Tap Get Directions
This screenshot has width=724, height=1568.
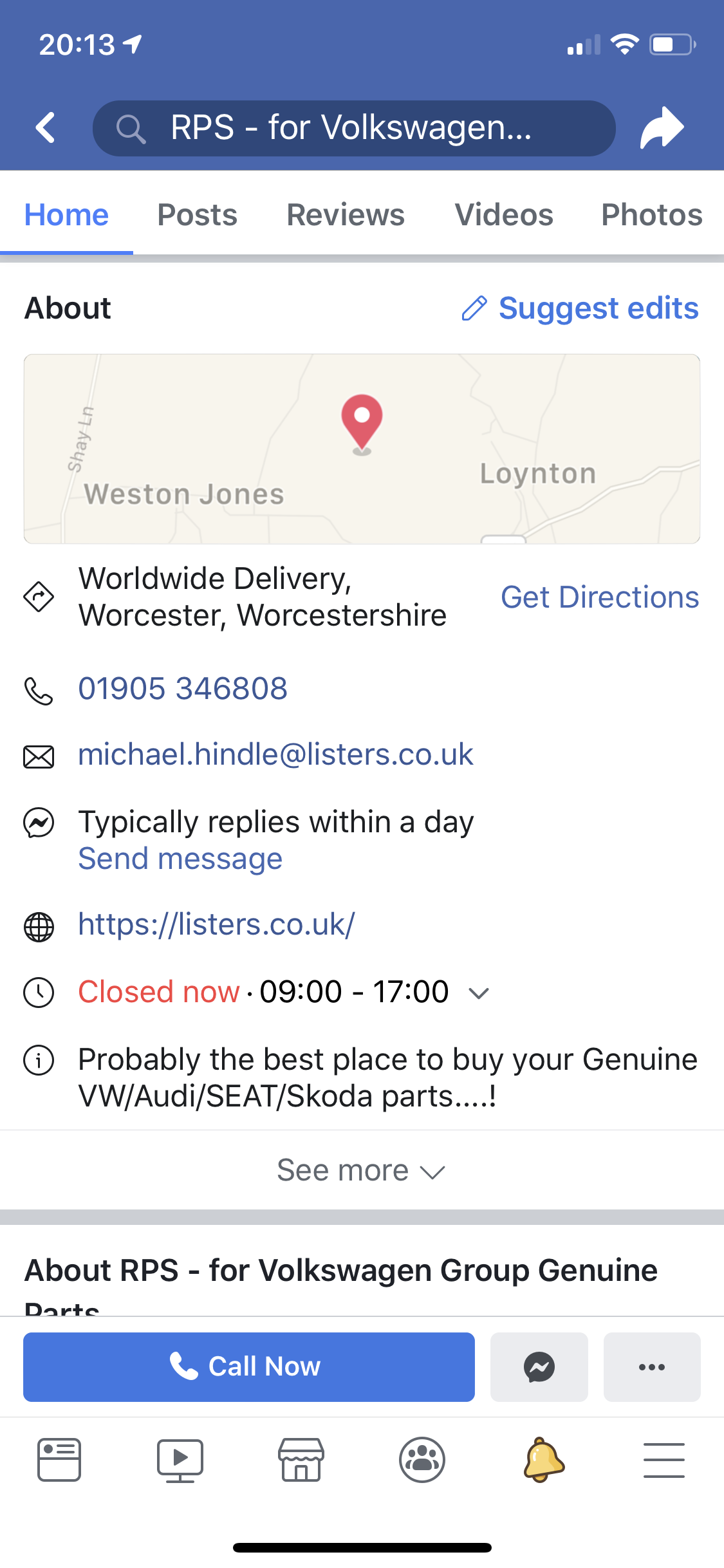point(600,597)
